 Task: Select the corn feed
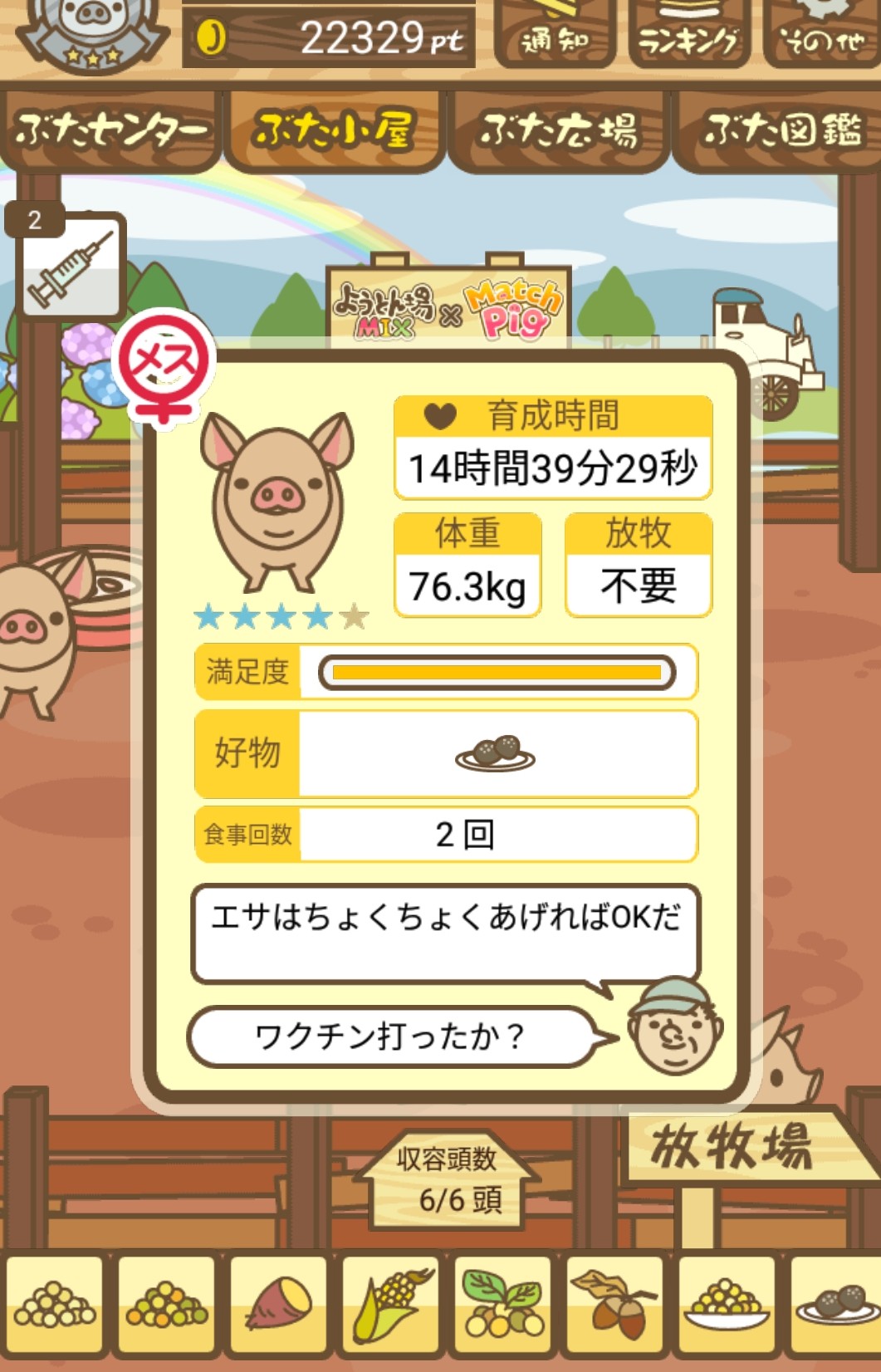pos(390,1306)
